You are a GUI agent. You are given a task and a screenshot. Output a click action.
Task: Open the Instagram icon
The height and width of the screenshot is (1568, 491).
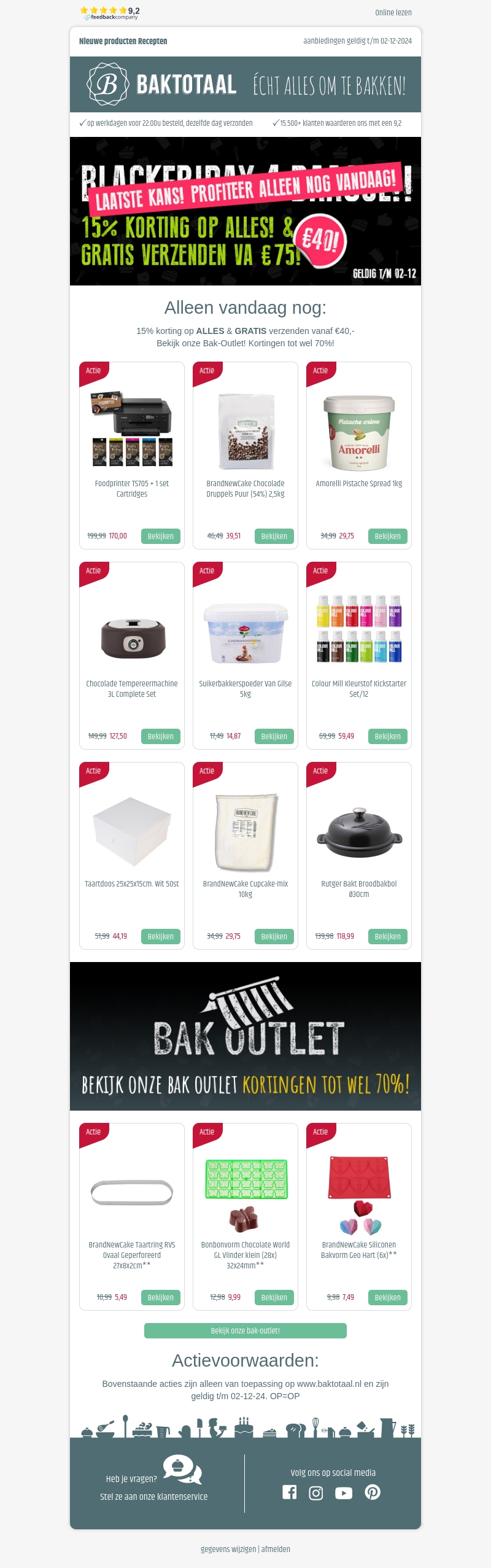[x=316, y=1492]
